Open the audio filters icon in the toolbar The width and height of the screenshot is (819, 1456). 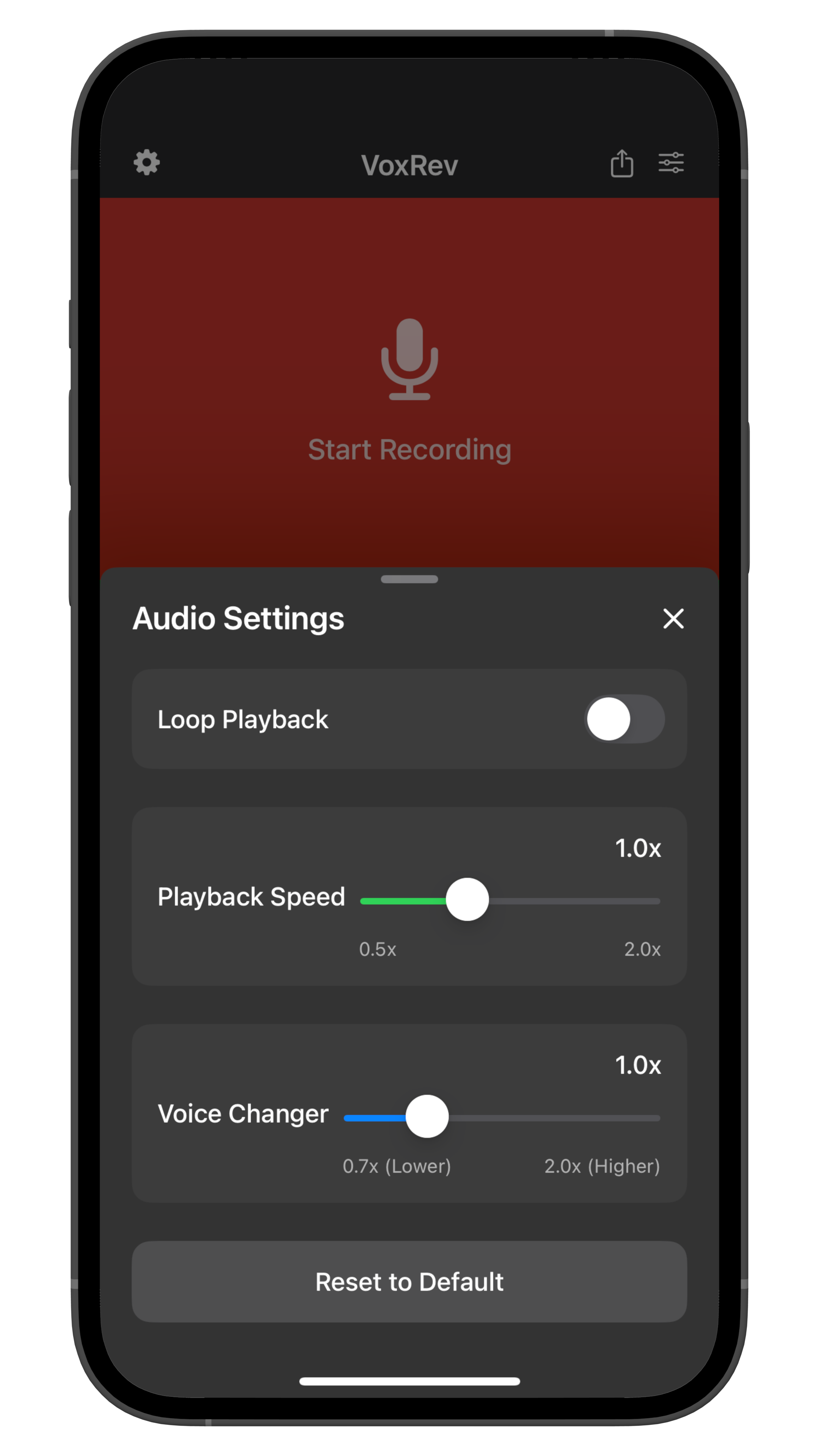coord(672,163)
